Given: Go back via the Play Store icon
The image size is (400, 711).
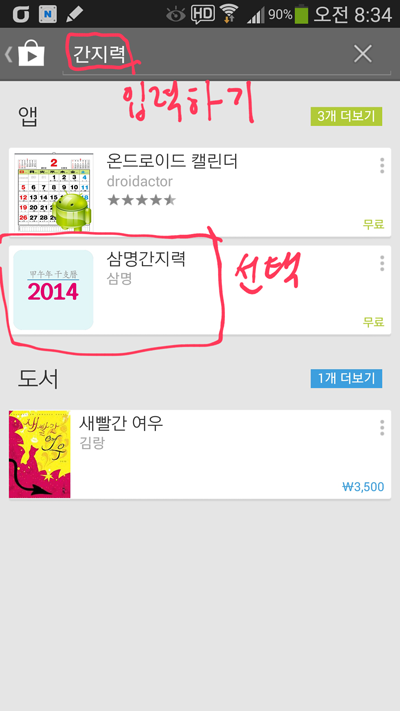Looking at the screenshot, I should 25,54.
